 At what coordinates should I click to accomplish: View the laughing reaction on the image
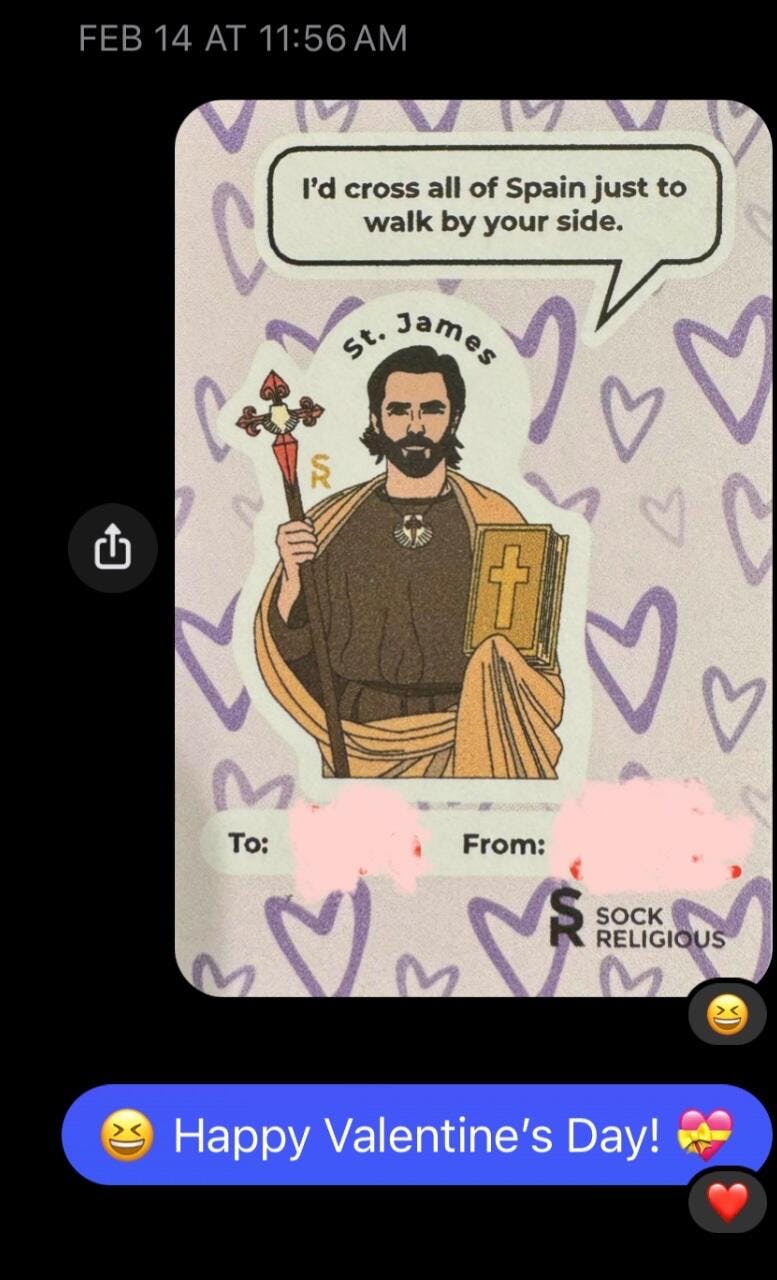(x=727, y=1016)
